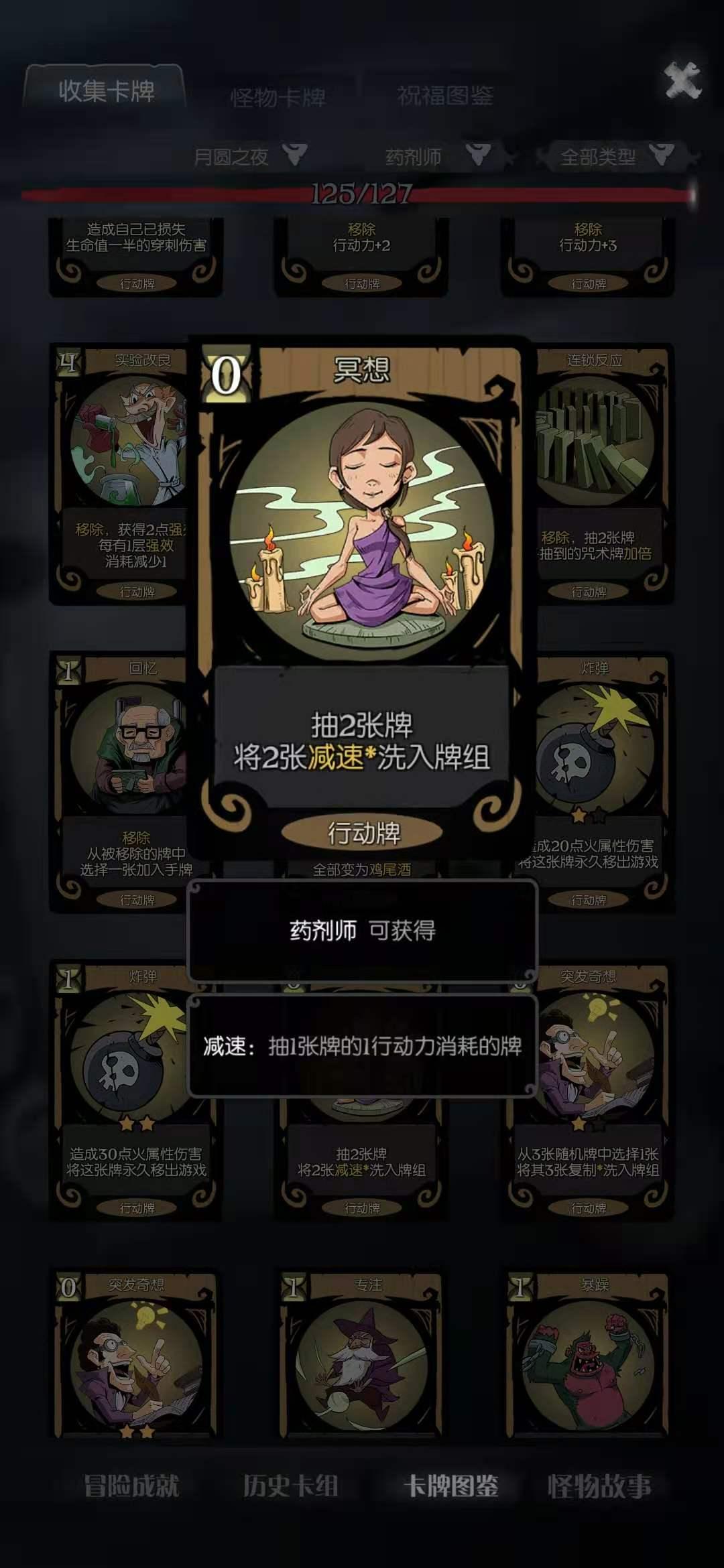Viewport: 724px width, 1568px height.
Task: Expand the 全部类型 type filter
Action: (x=603, y=157)
